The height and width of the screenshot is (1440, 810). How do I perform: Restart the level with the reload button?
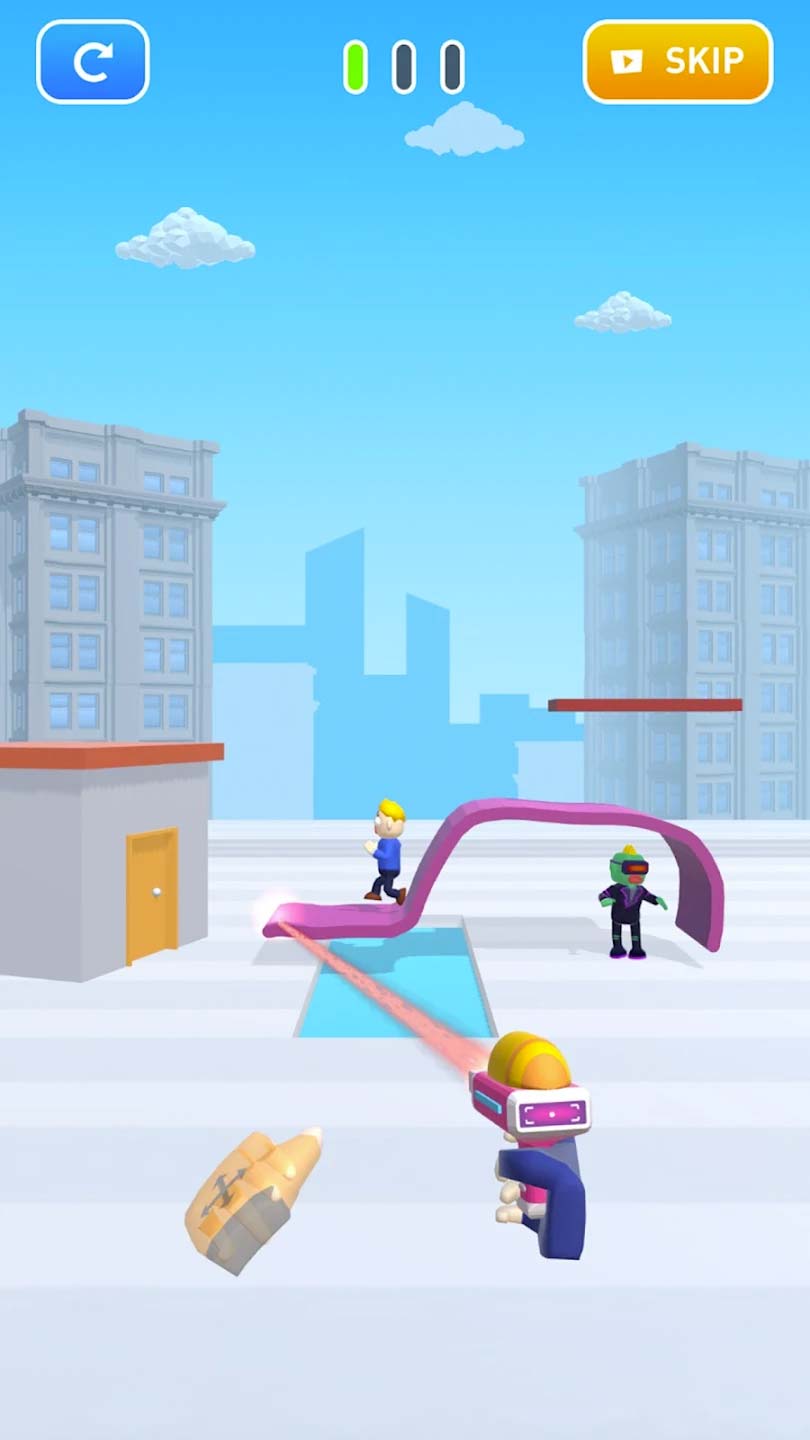[93, 62]
